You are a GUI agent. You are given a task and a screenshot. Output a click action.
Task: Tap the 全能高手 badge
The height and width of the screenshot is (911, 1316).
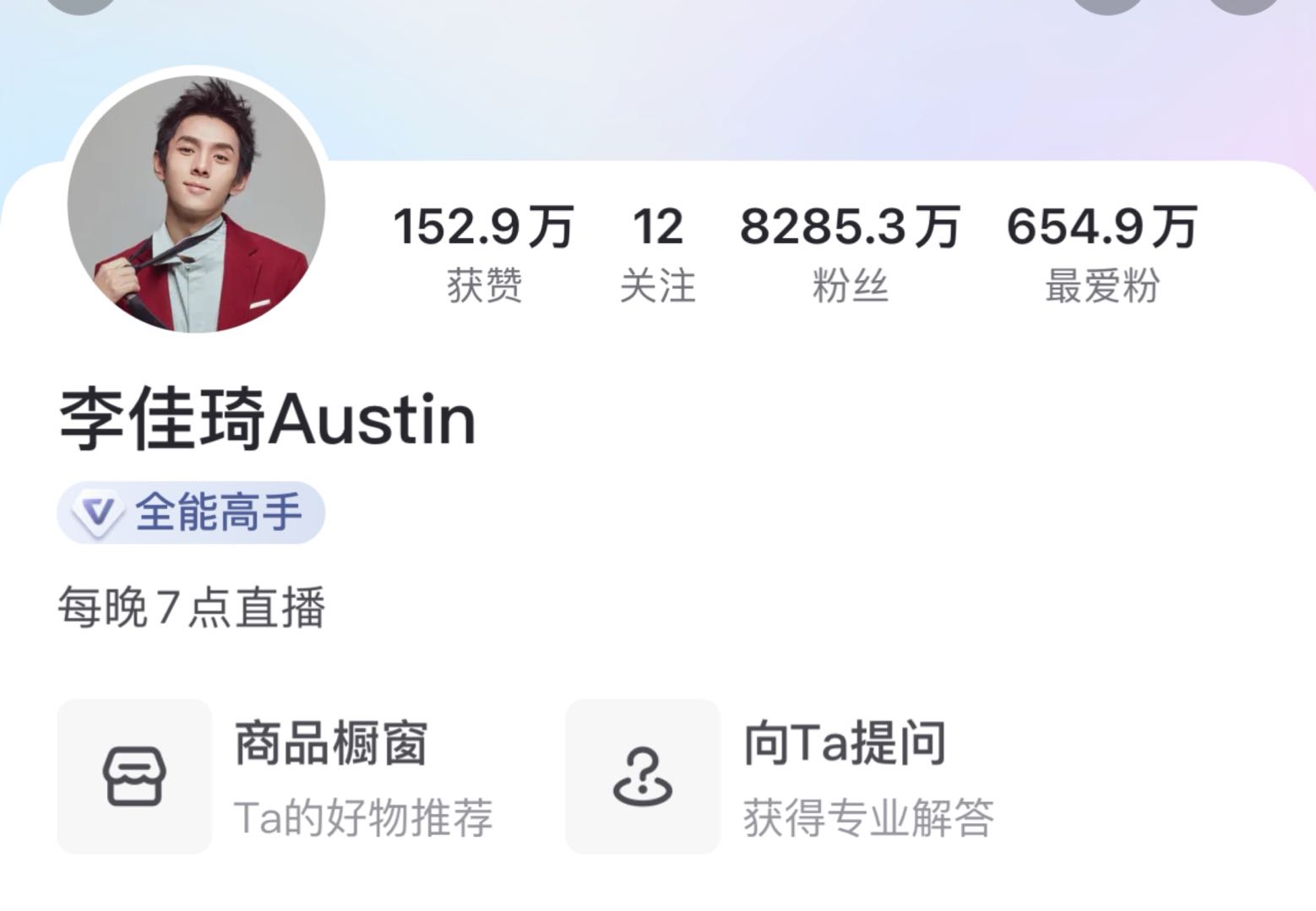pos(192,512)
